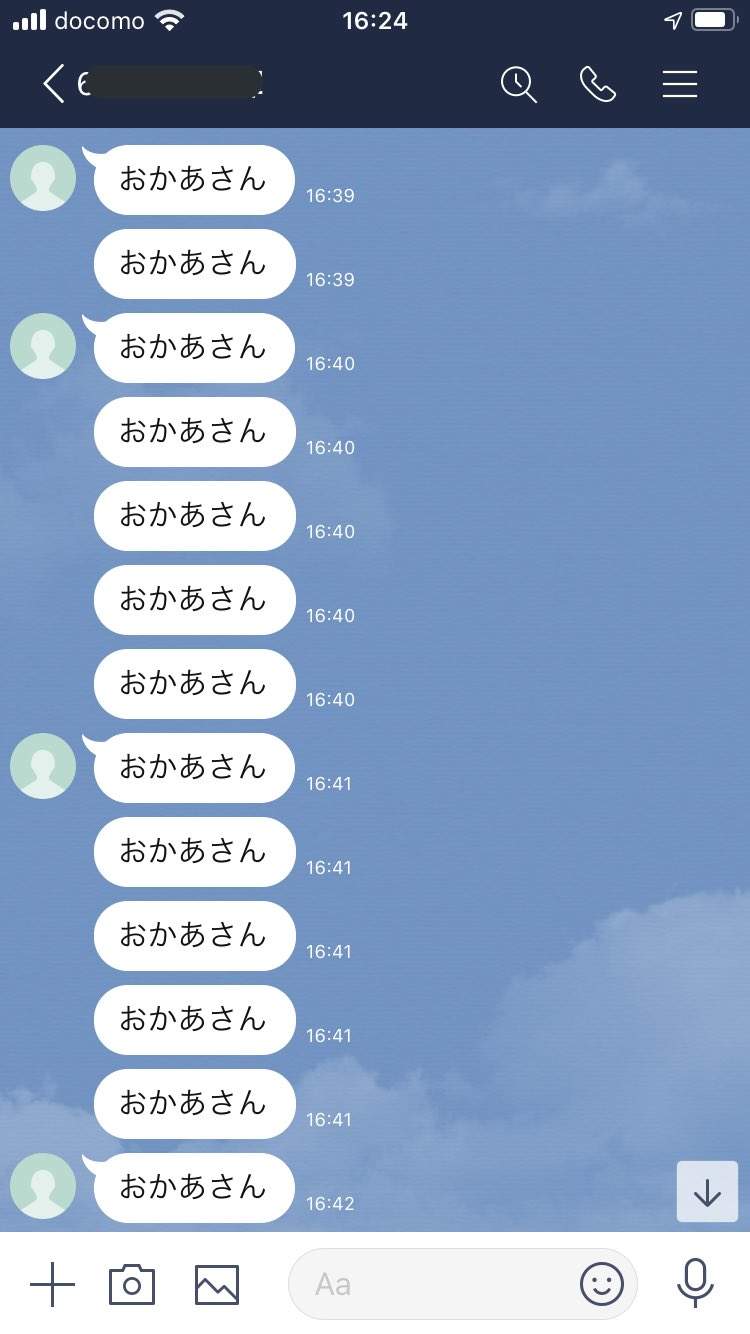Jump to latest messages with the down arrow
This screenshot has width=750, height=1334.
pos(707,1191)
